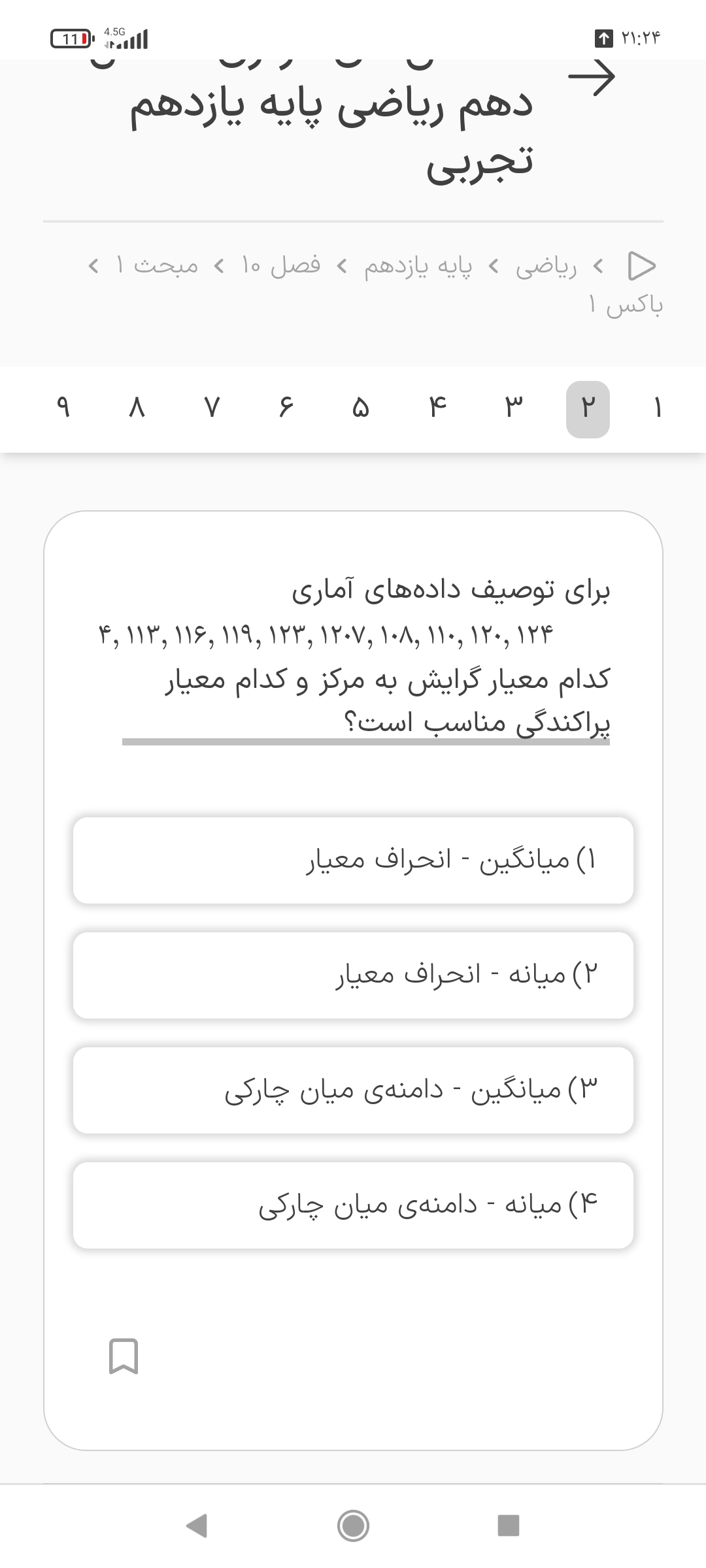This screenshot has height=1568, width=706.
Task: Jump to question number ۸
Action: pos(136,409)
